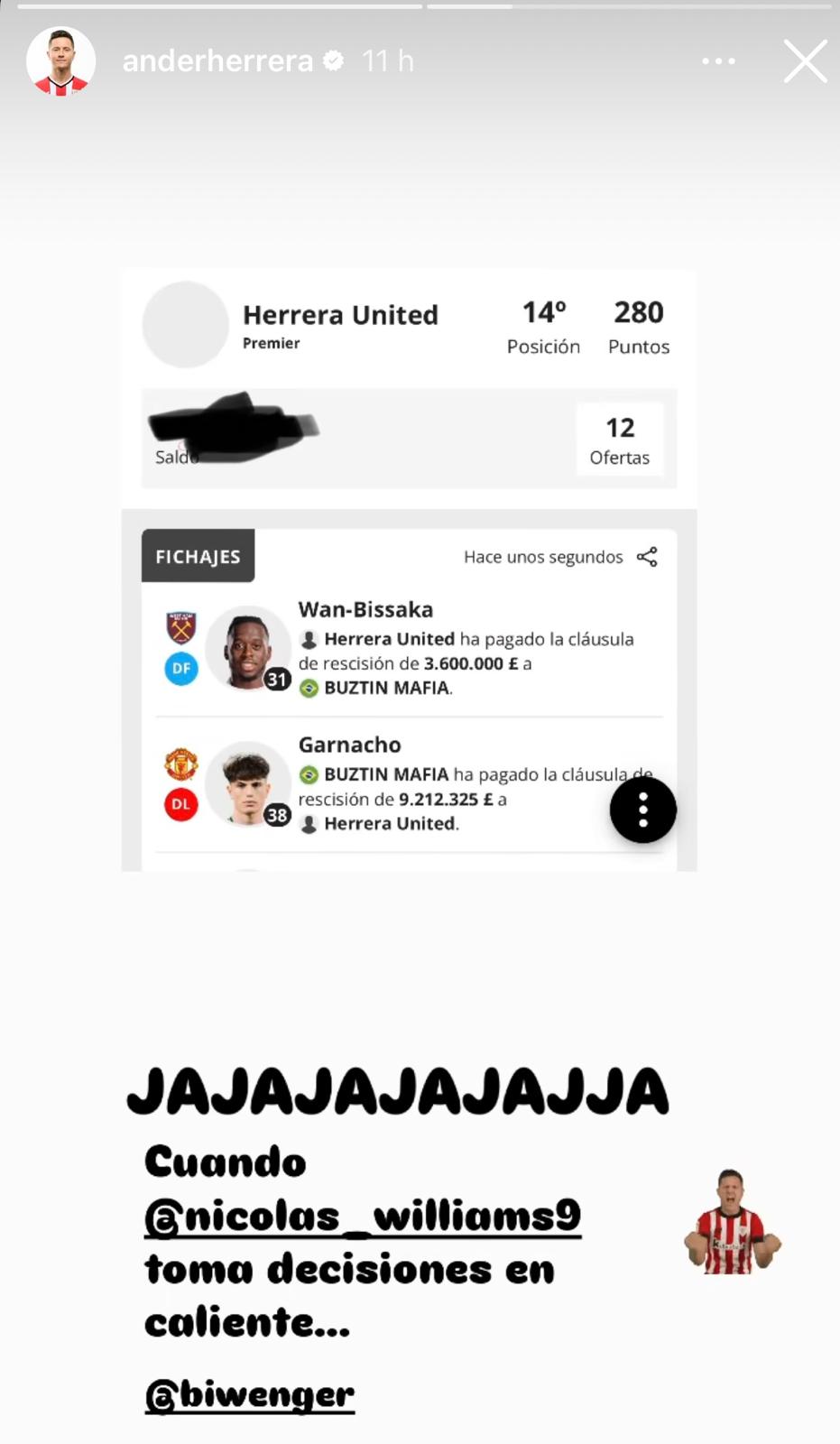The height and width of the screenshot is (1444, 840).
Task: Close the story viewer
Action: [x=805, y=61]
